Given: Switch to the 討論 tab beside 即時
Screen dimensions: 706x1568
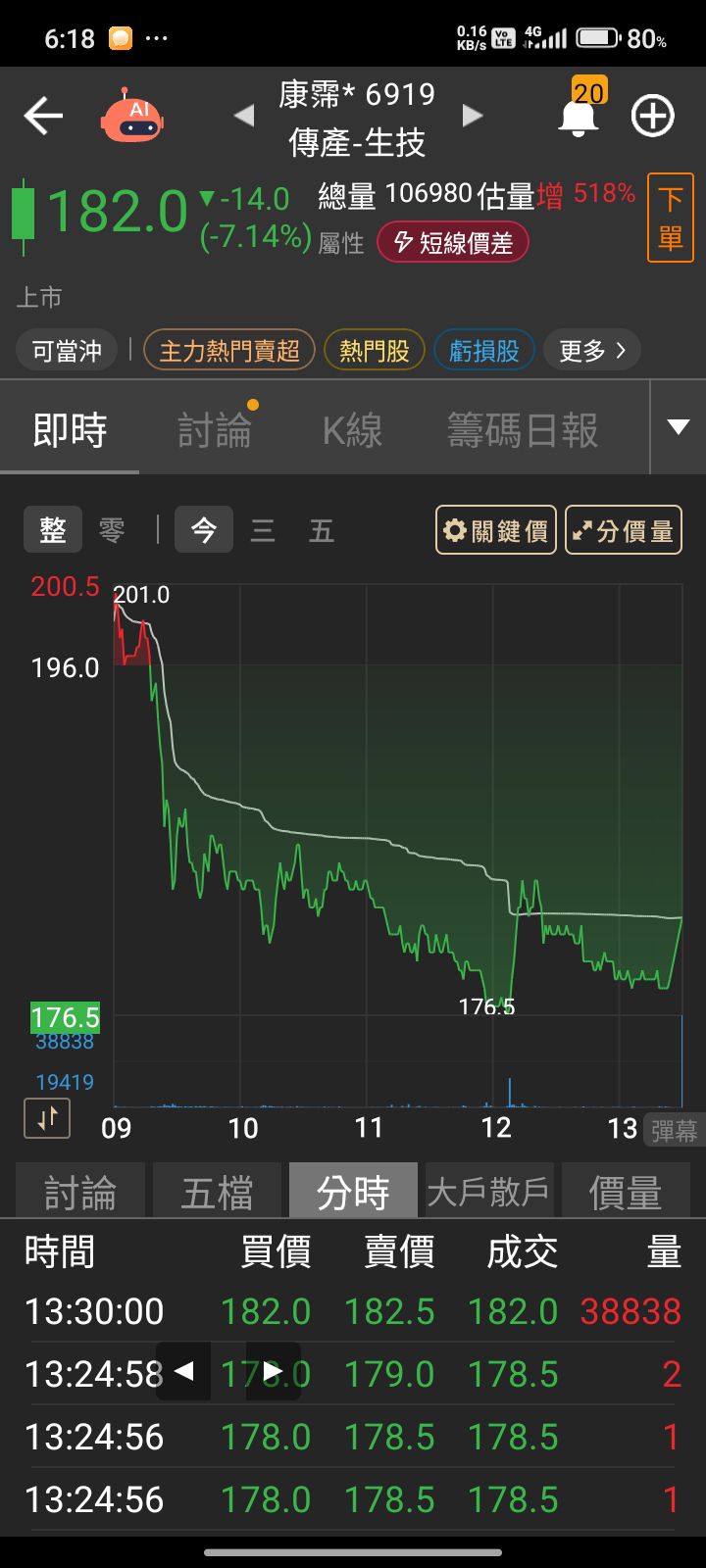Looking at the screenshot, I should pyautogui.click(x=215, y=430).
